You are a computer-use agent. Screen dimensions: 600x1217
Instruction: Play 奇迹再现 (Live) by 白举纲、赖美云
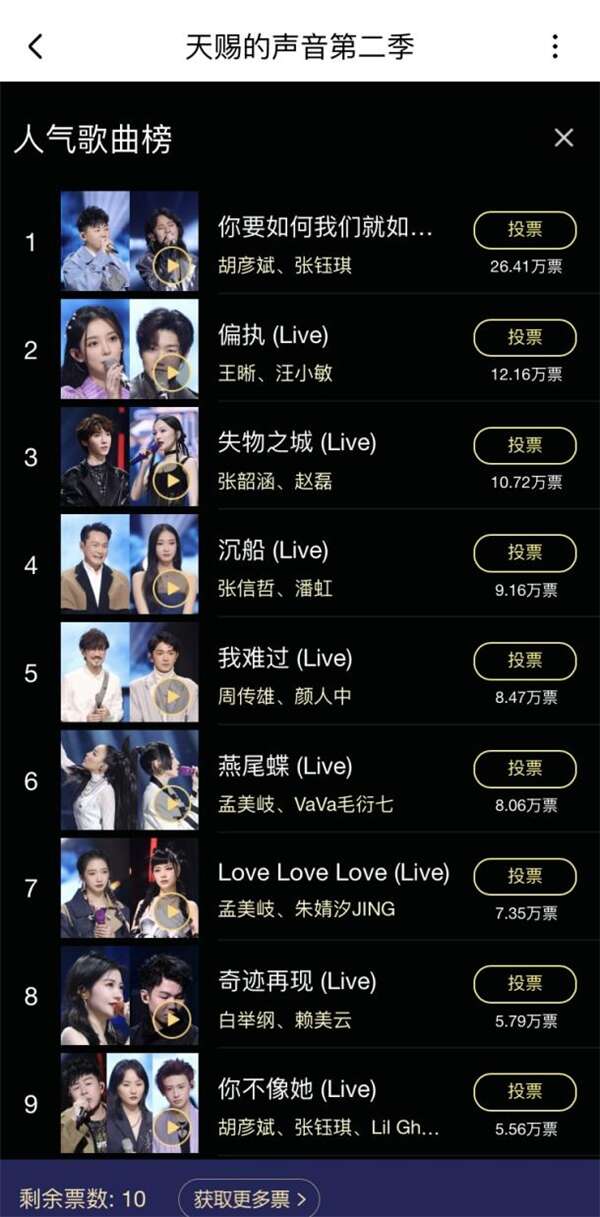pos(172,1020)
